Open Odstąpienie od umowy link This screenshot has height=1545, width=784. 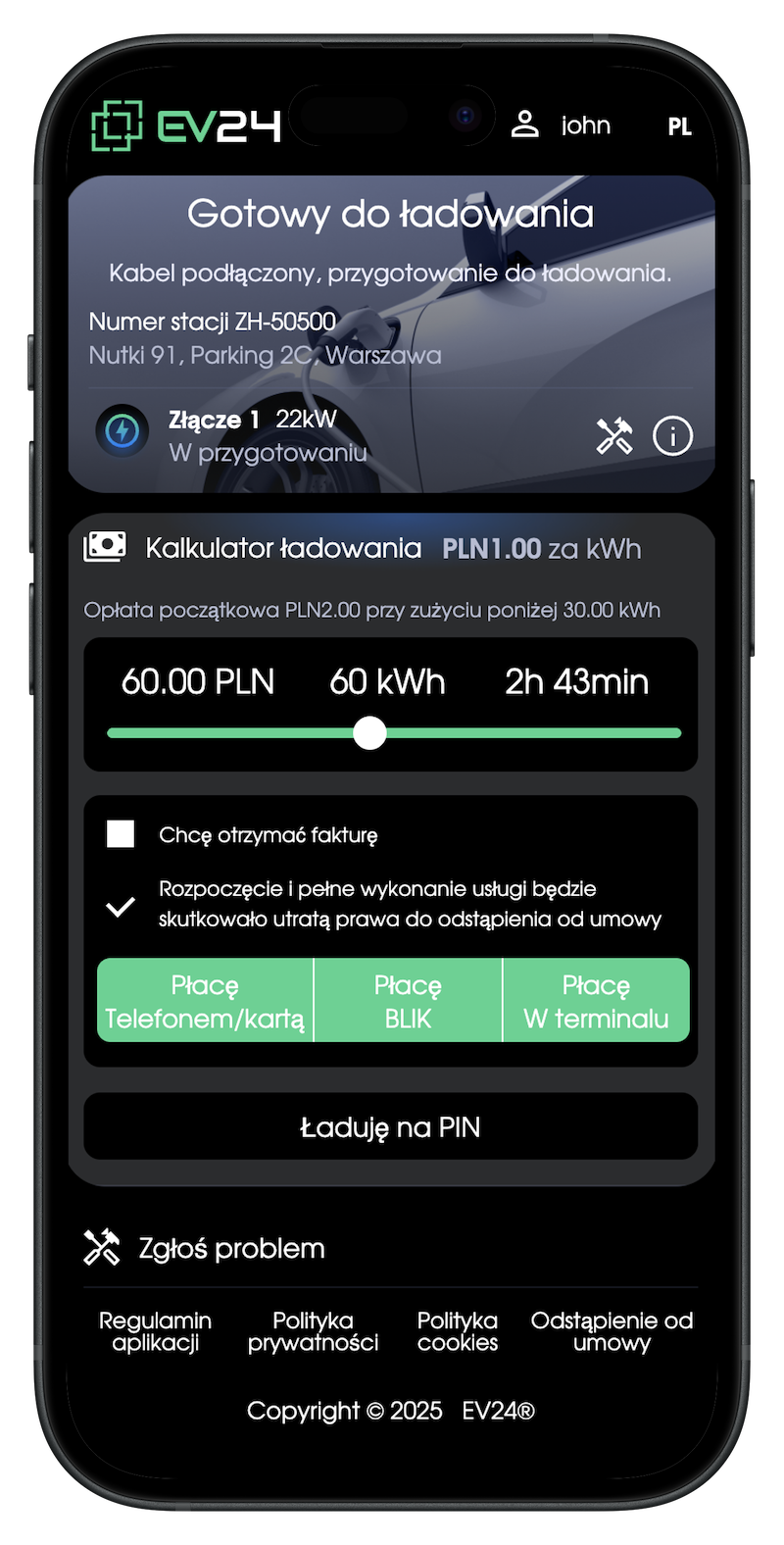[x=612, y=1331]
